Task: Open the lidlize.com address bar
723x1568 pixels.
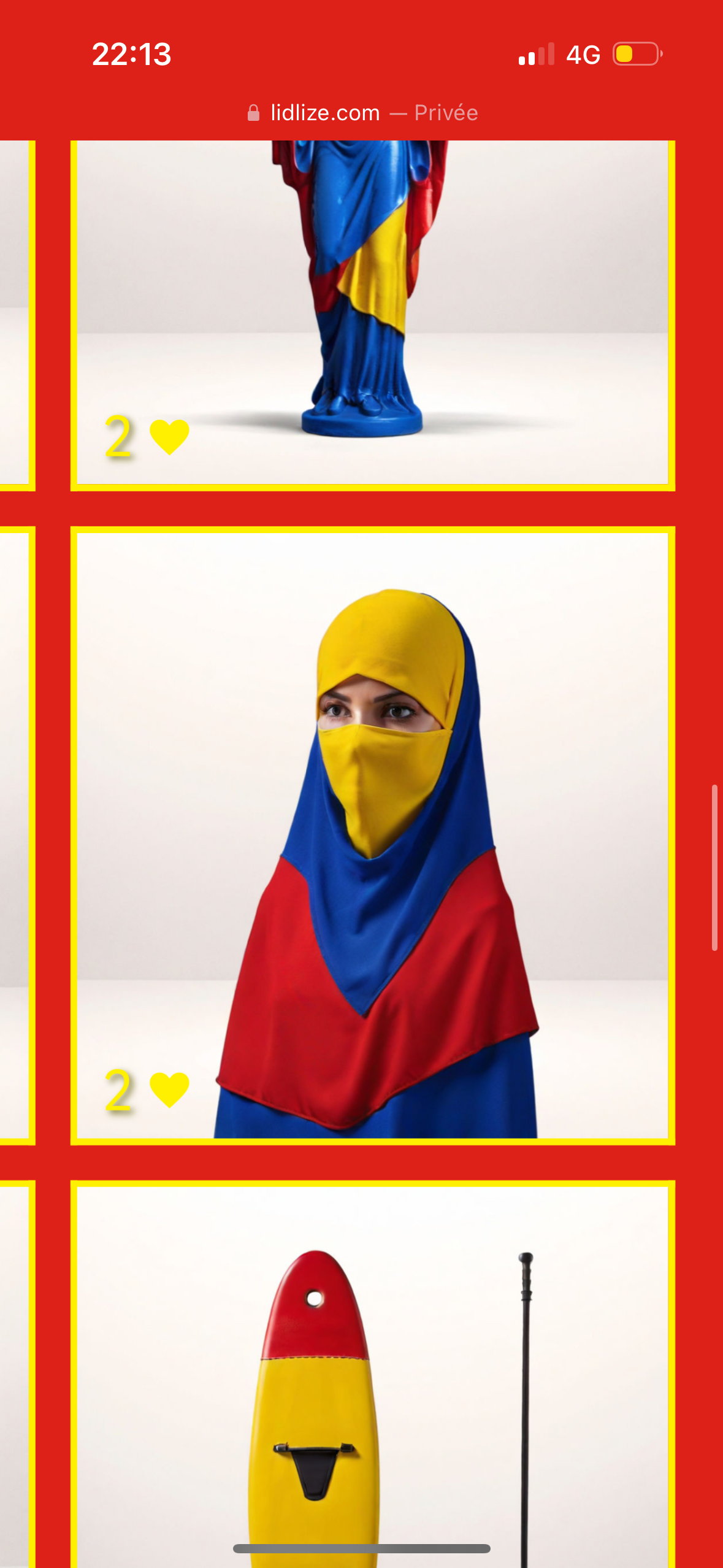Action: 362,113
